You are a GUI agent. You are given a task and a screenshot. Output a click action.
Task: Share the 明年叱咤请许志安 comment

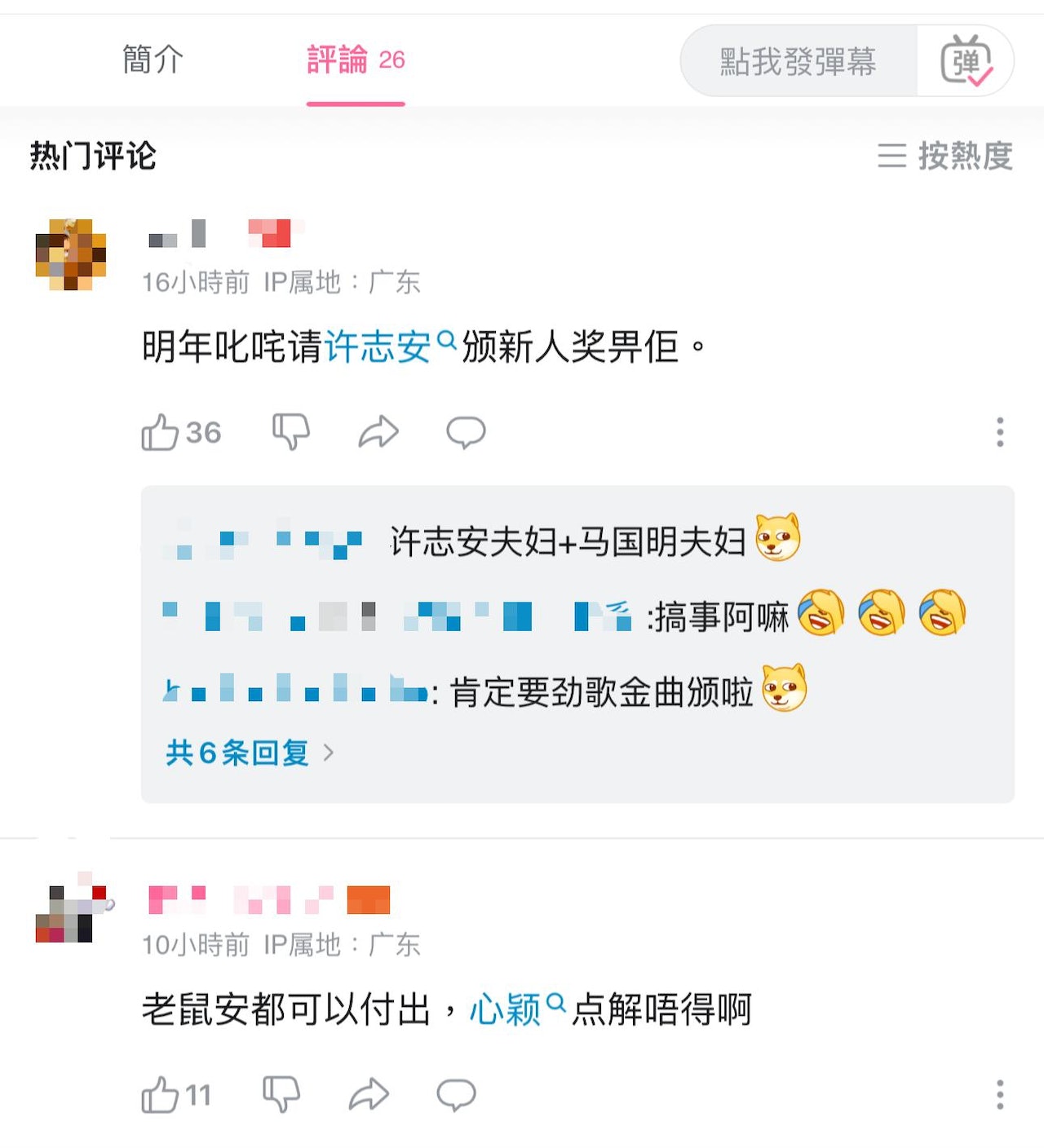(x=378, y=432)
